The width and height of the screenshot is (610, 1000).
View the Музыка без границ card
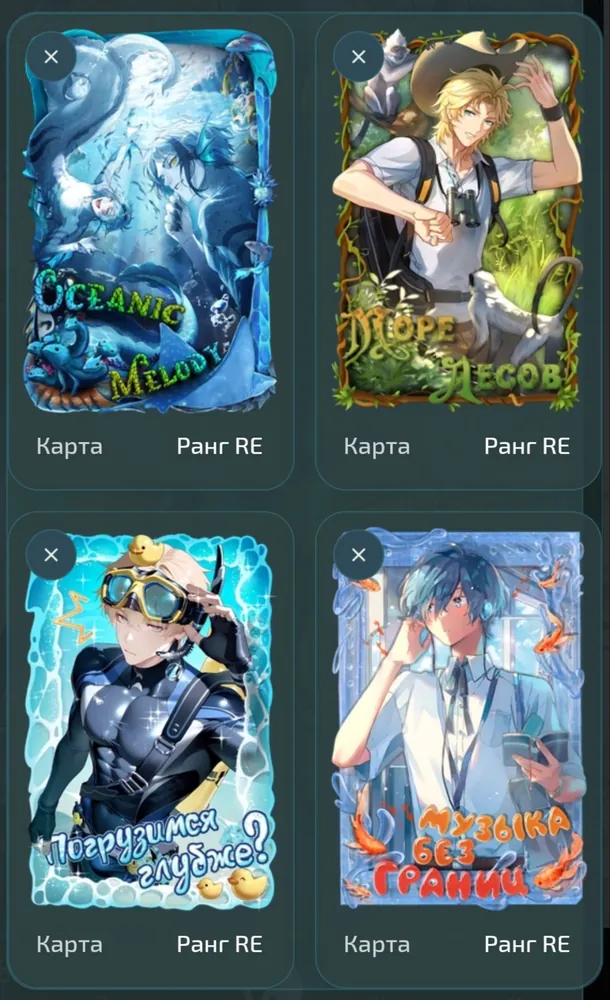458,717
